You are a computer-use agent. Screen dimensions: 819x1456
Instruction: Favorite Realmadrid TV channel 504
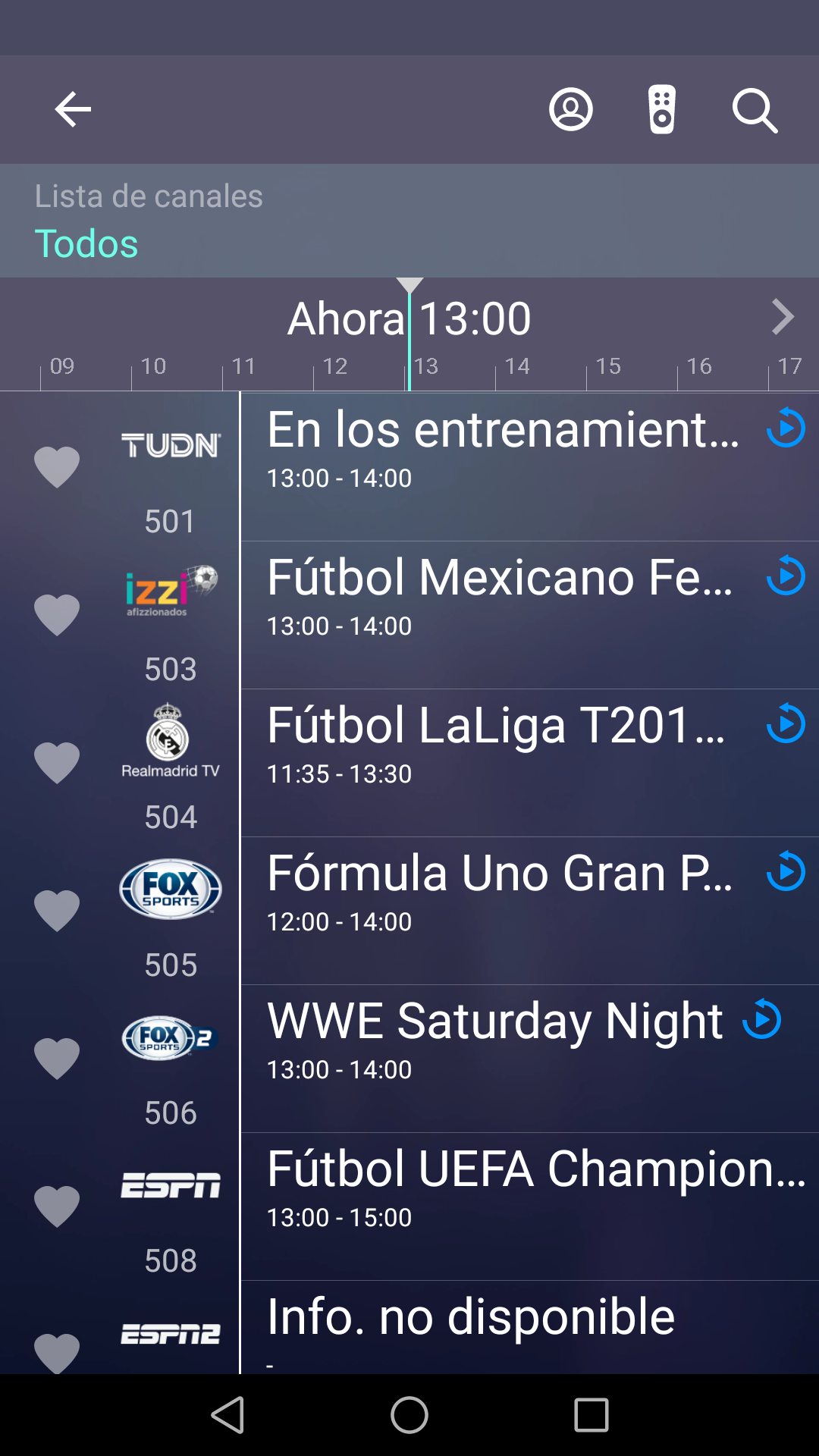(57, 761)
